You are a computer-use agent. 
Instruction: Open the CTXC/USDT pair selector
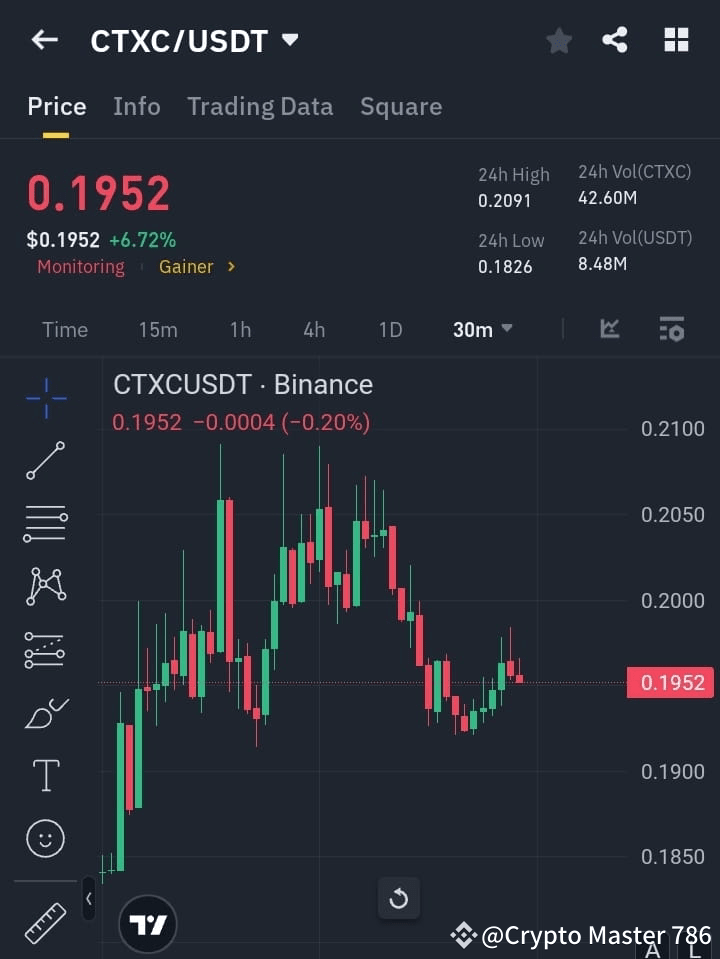(195, 40)
